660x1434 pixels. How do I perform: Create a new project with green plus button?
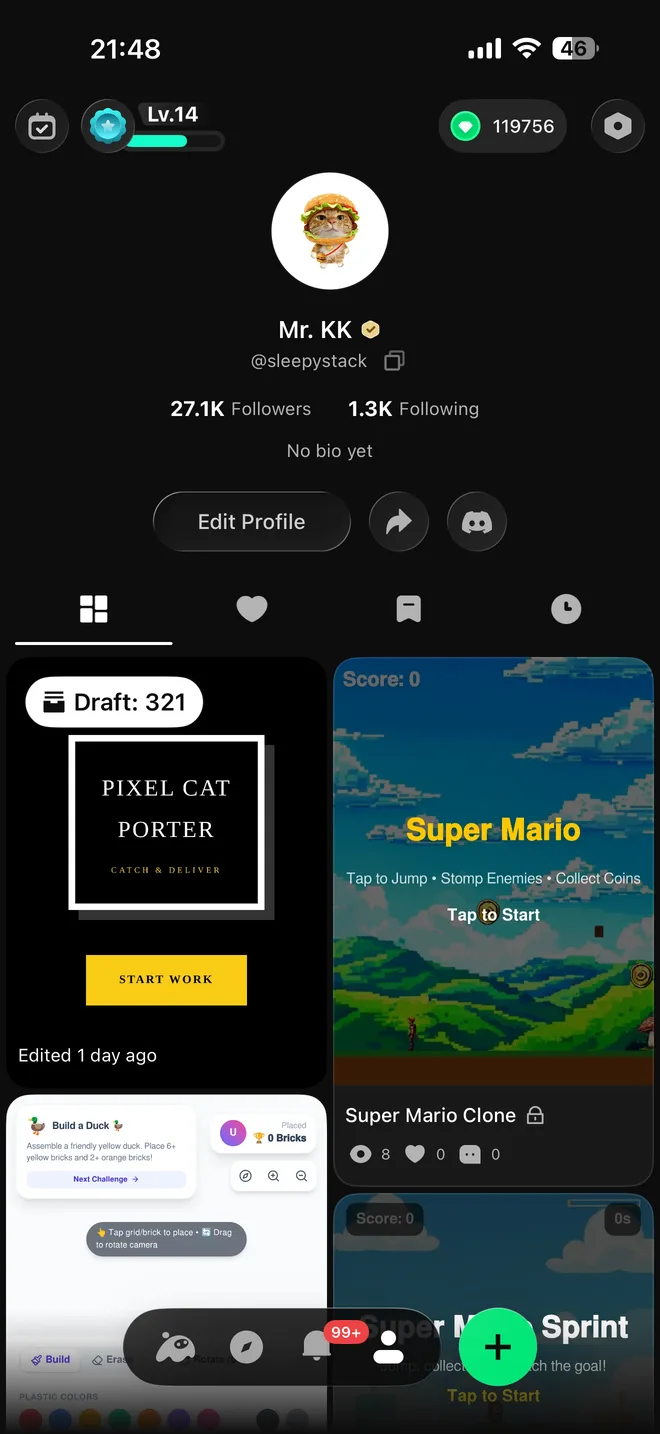497,1347
